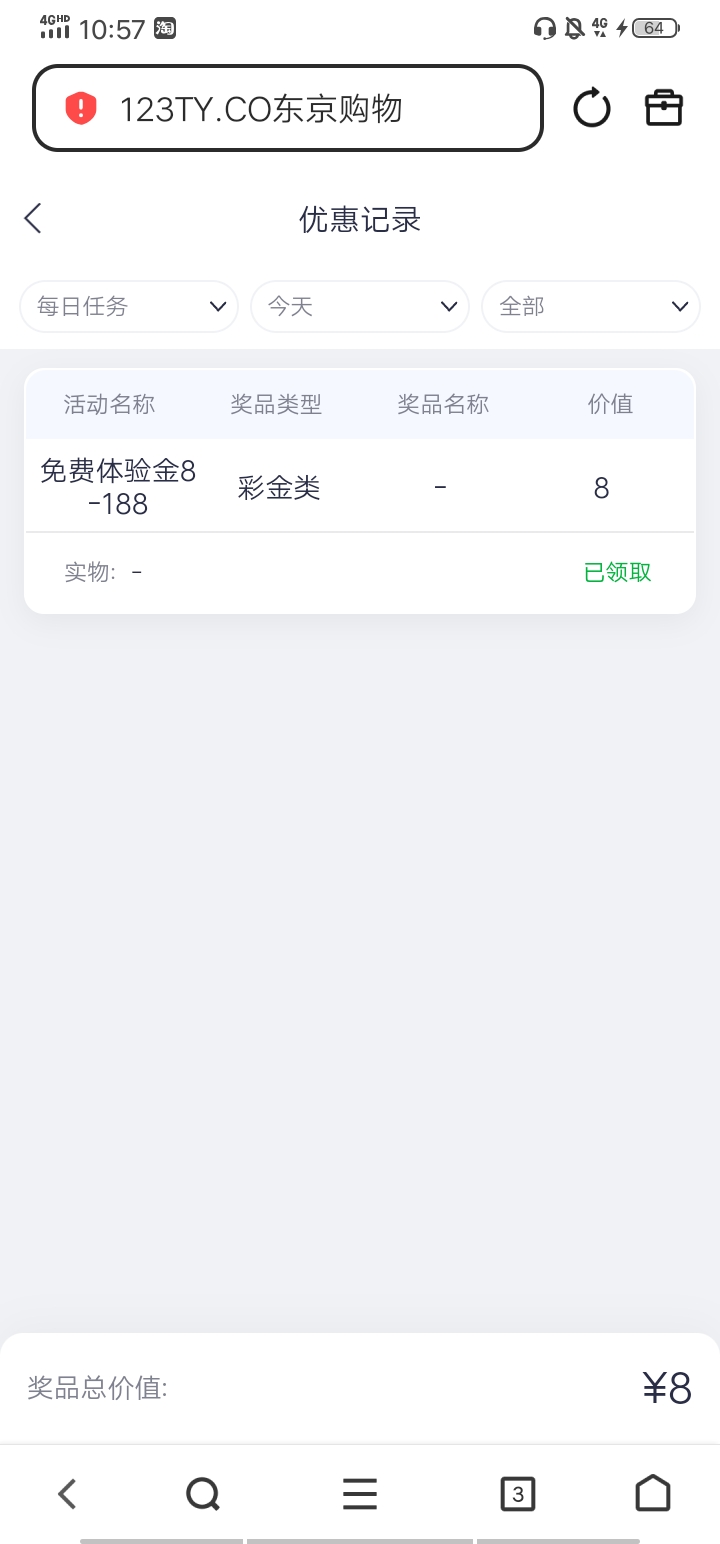720x1544 pixels.
Task: Open the browser hamburger menu
Action: click(x=360, y=1494)
